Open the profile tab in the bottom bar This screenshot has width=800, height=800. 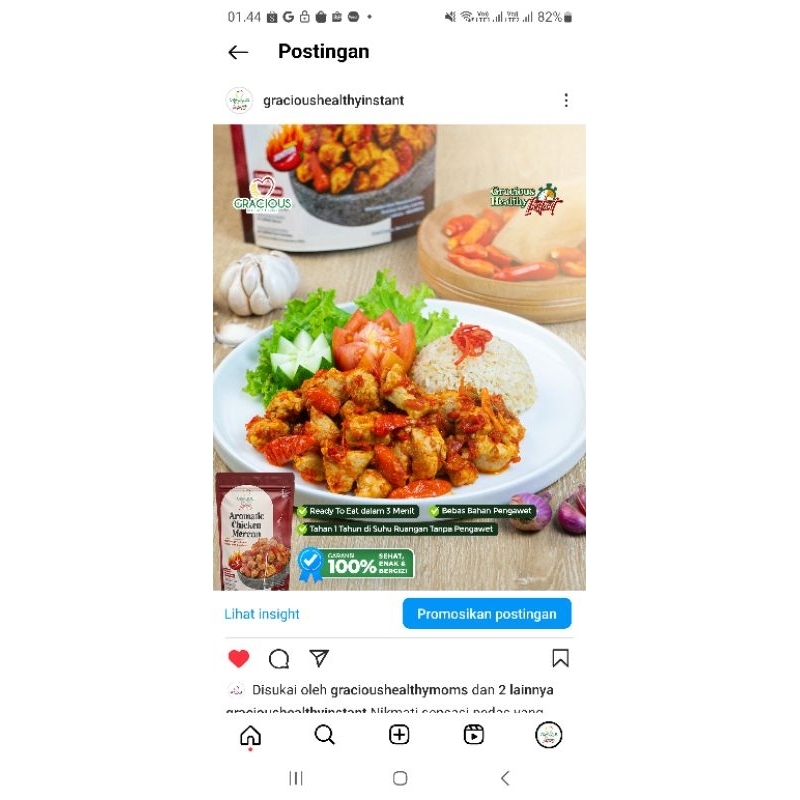[x=549, y=735]
